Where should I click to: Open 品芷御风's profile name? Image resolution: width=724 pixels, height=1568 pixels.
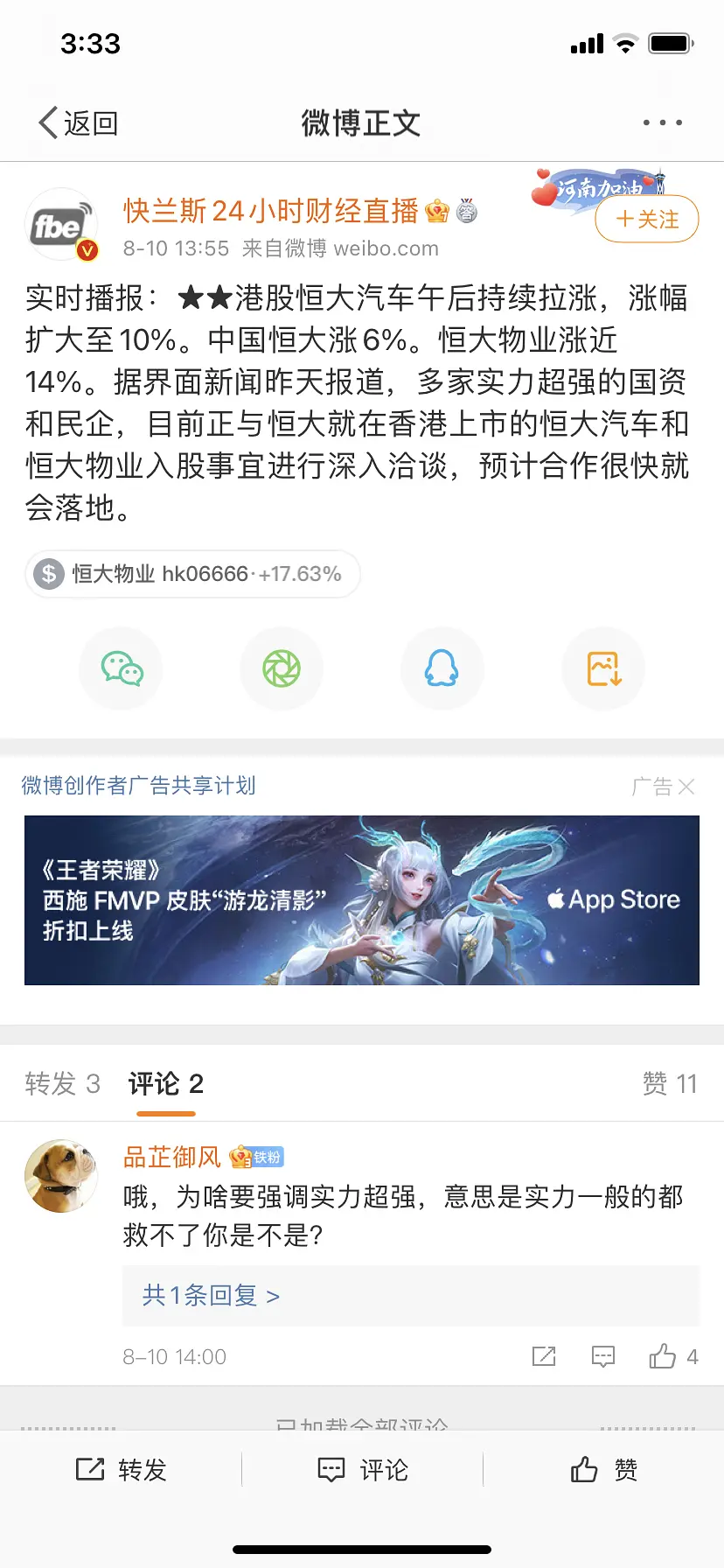[x=172, y=1157]
